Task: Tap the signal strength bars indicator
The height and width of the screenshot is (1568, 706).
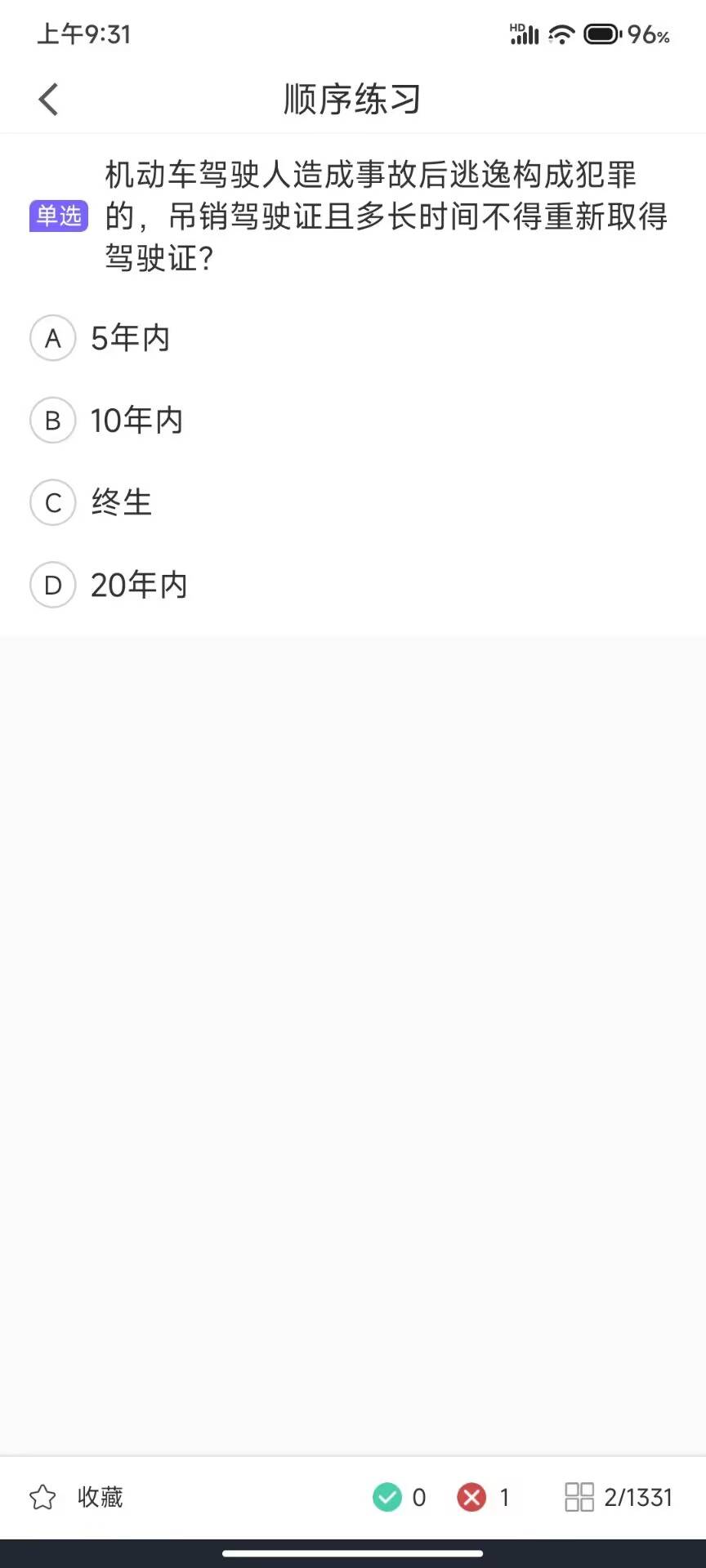Action: [524, 34]
